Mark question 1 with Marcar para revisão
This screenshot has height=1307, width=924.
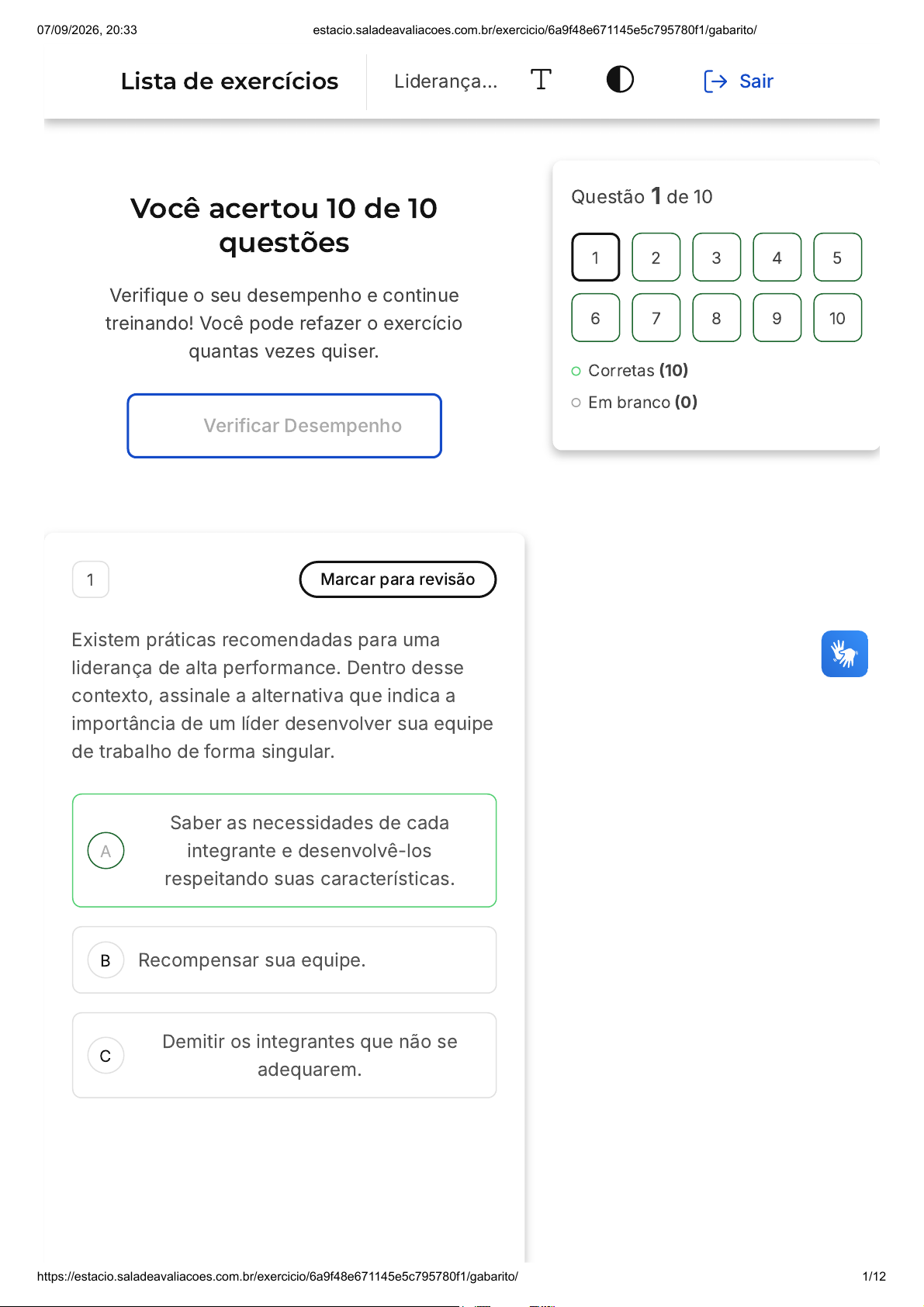click(x=398, y=579)
